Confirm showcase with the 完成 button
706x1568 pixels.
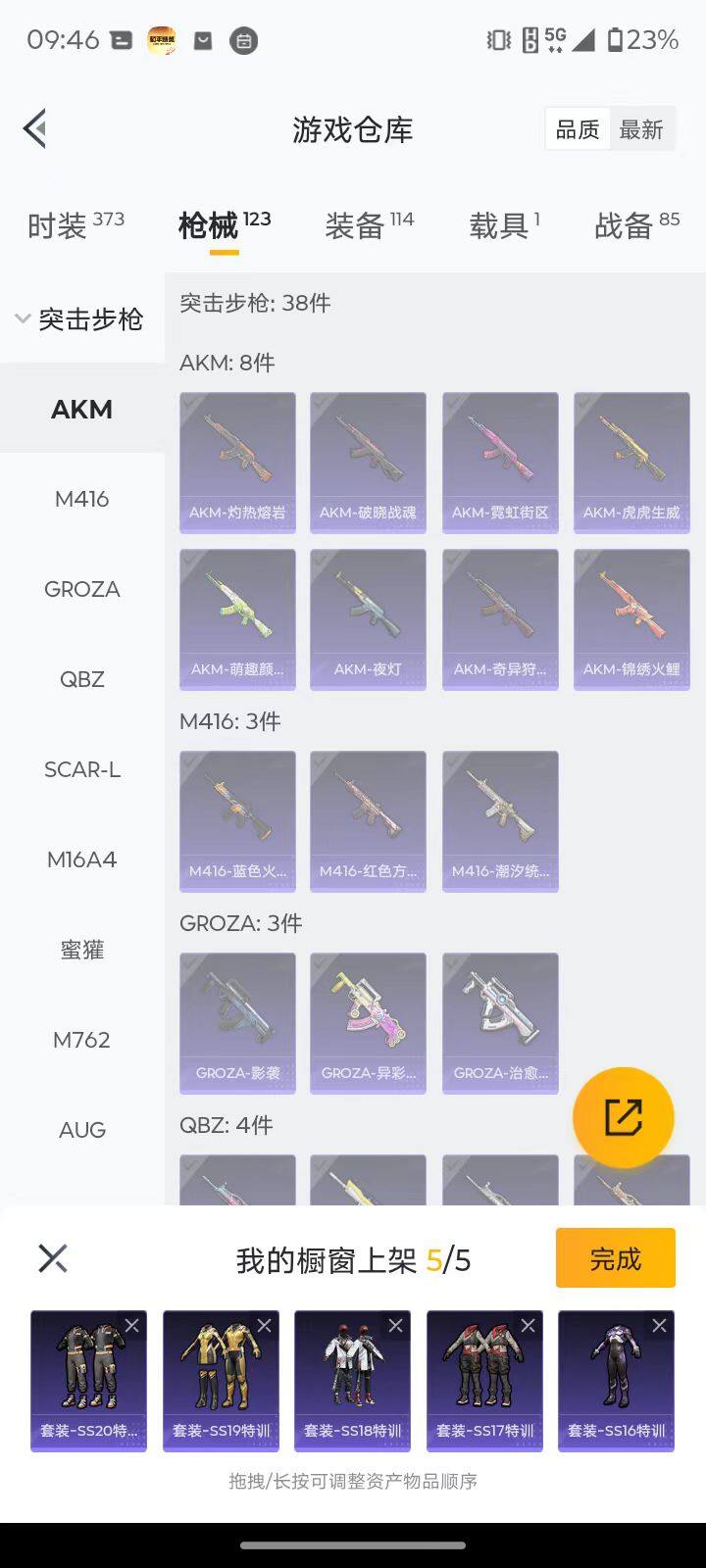[x=615, y=1258]
